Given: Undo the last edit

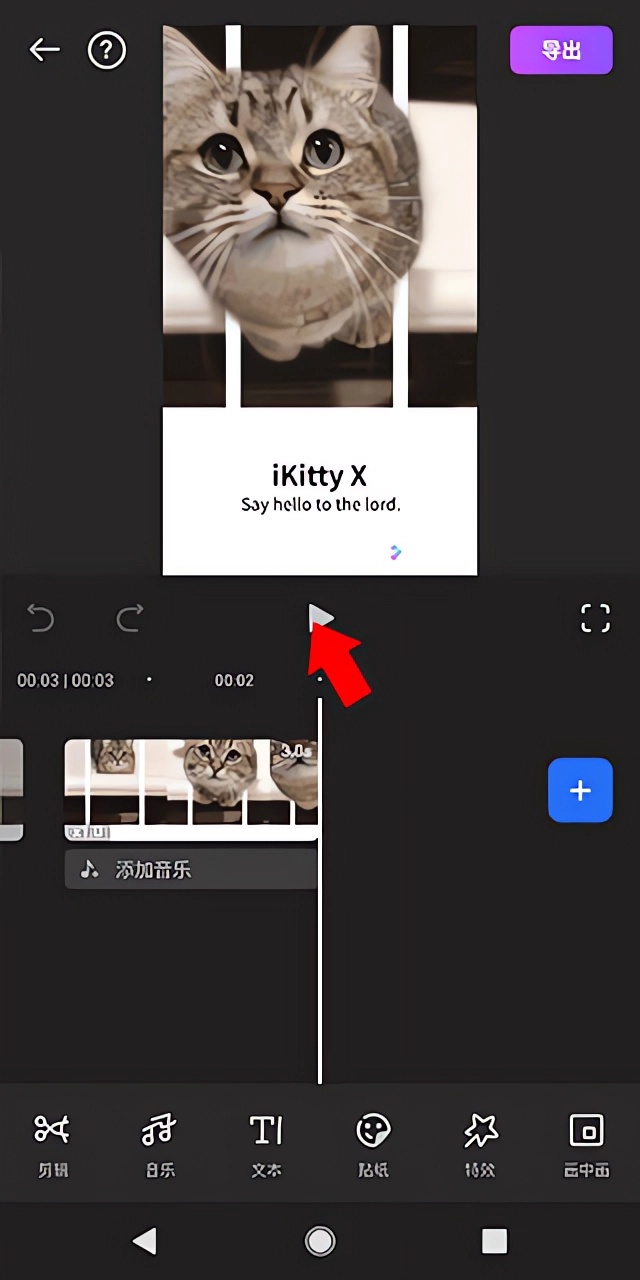Looking at the screenshot, I should pos(40,618).
